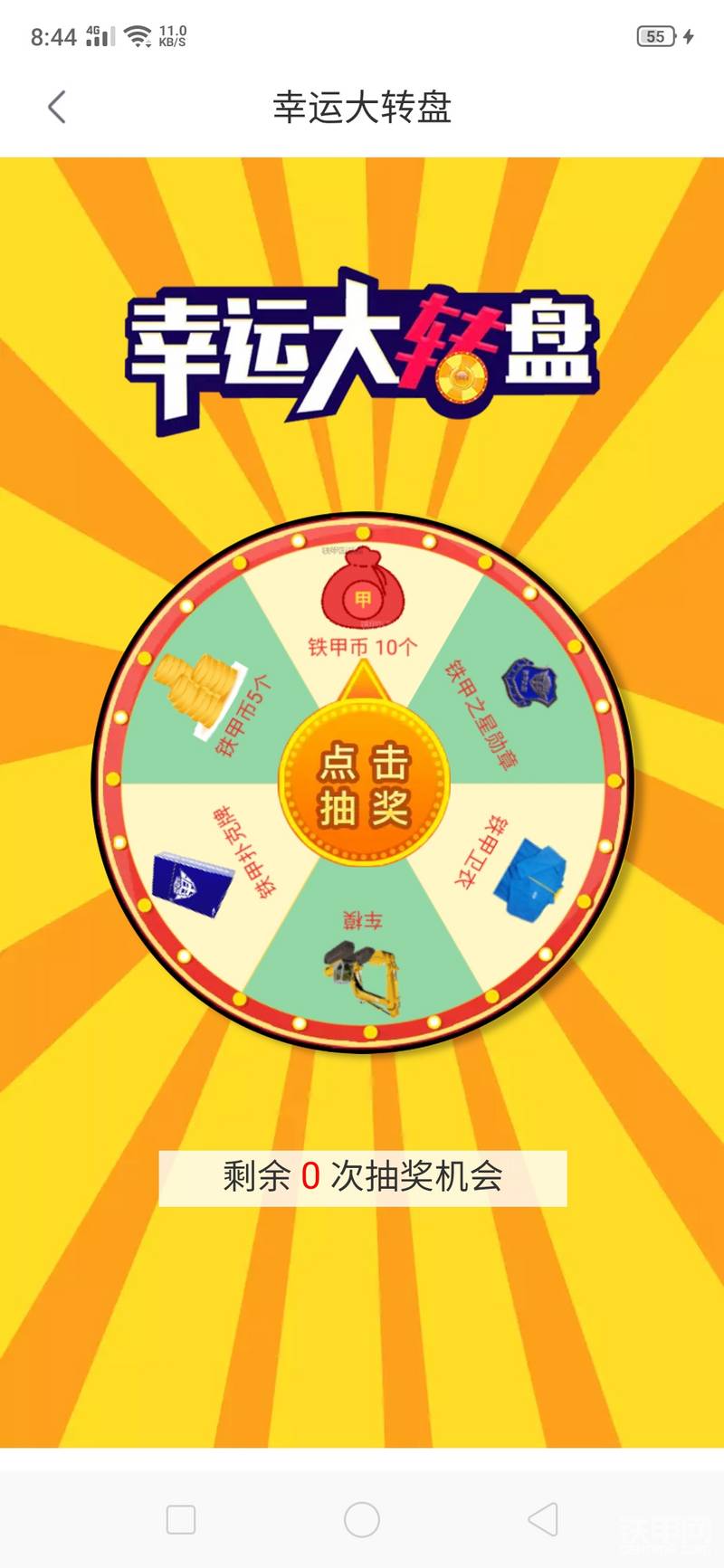Open recent apps from the navigation bar
The image size is (724, 1568).
tap(181, 1519)
